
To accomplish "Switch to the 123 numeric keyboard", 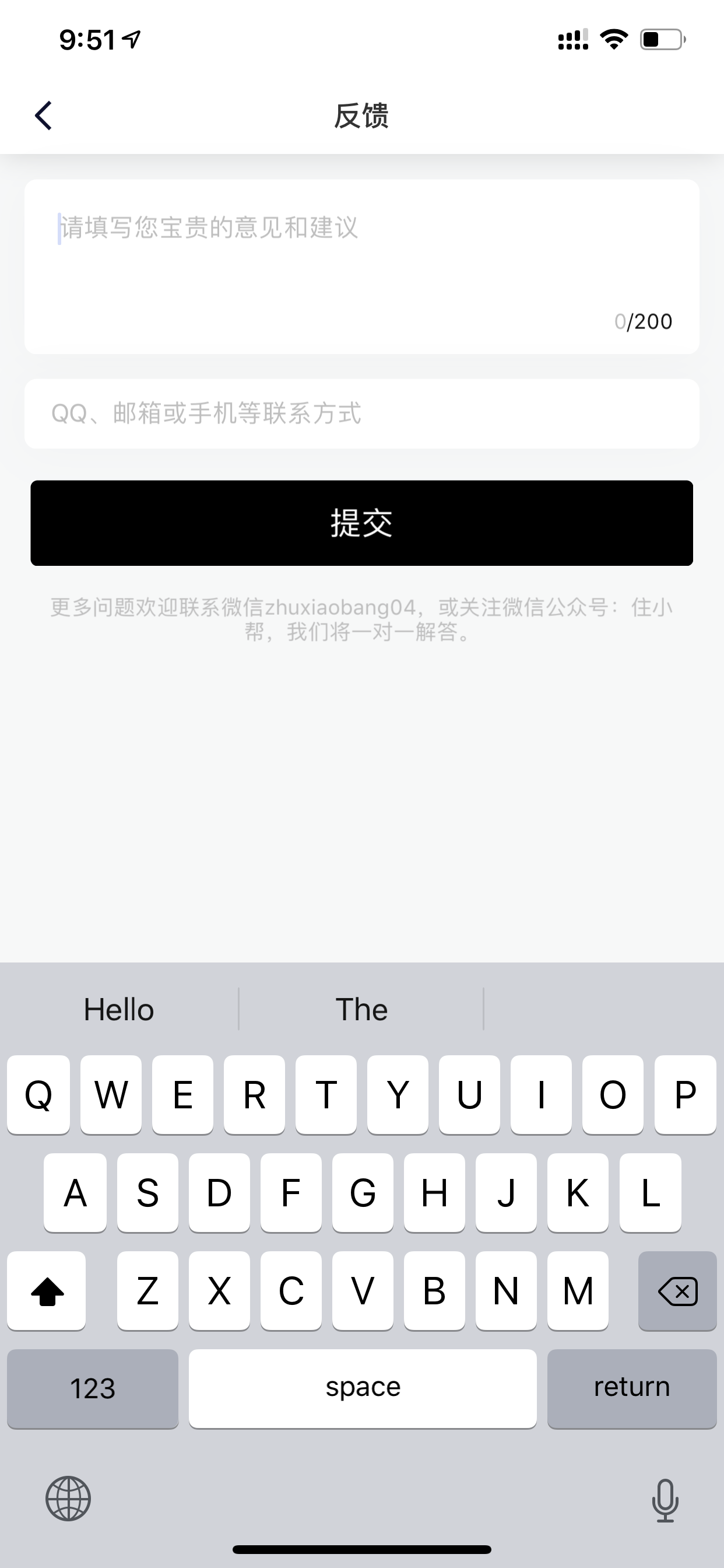I will [93, 1388].
